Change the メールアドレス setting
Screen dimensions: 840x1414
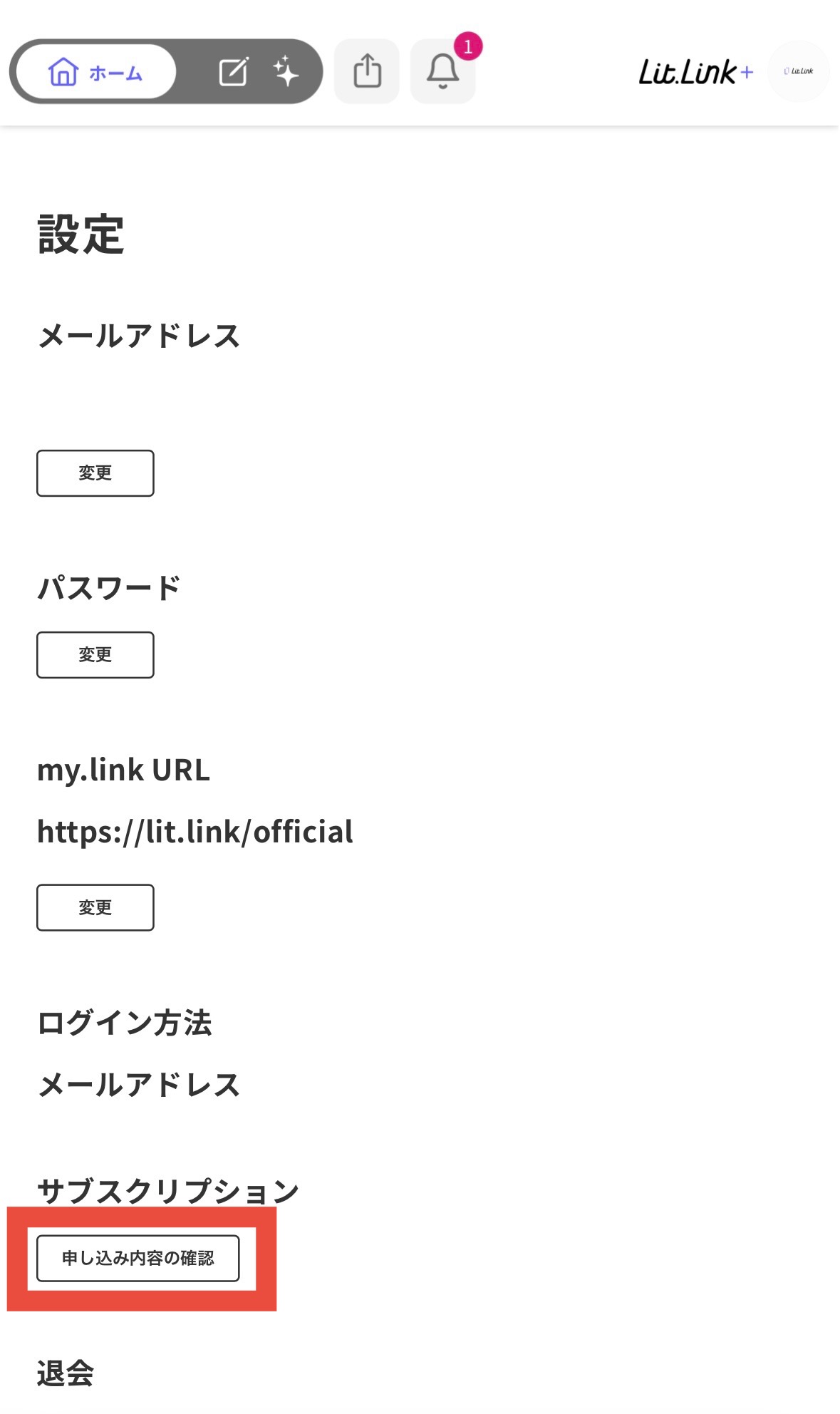pos(95,473)
